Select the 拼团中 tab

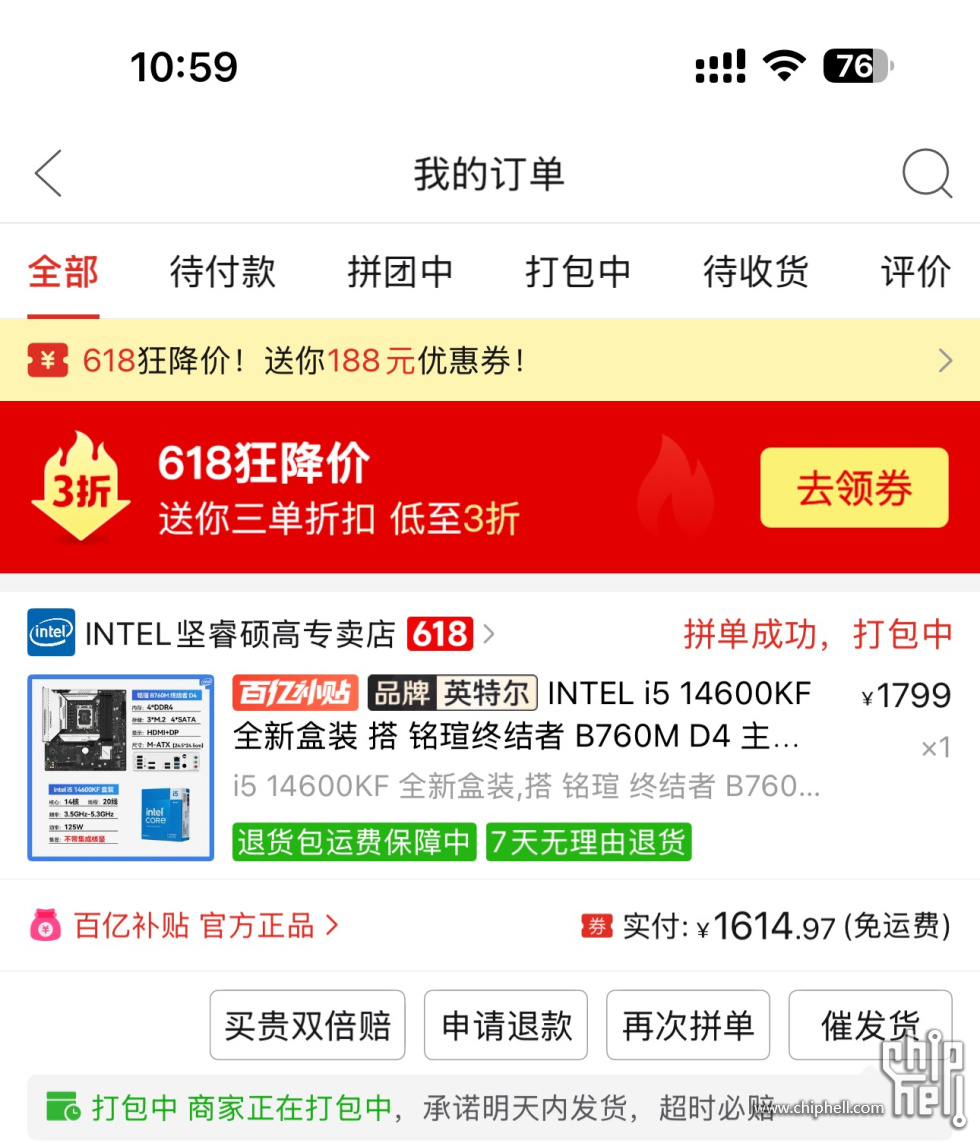pyautogui.click(x=400, y=272)
